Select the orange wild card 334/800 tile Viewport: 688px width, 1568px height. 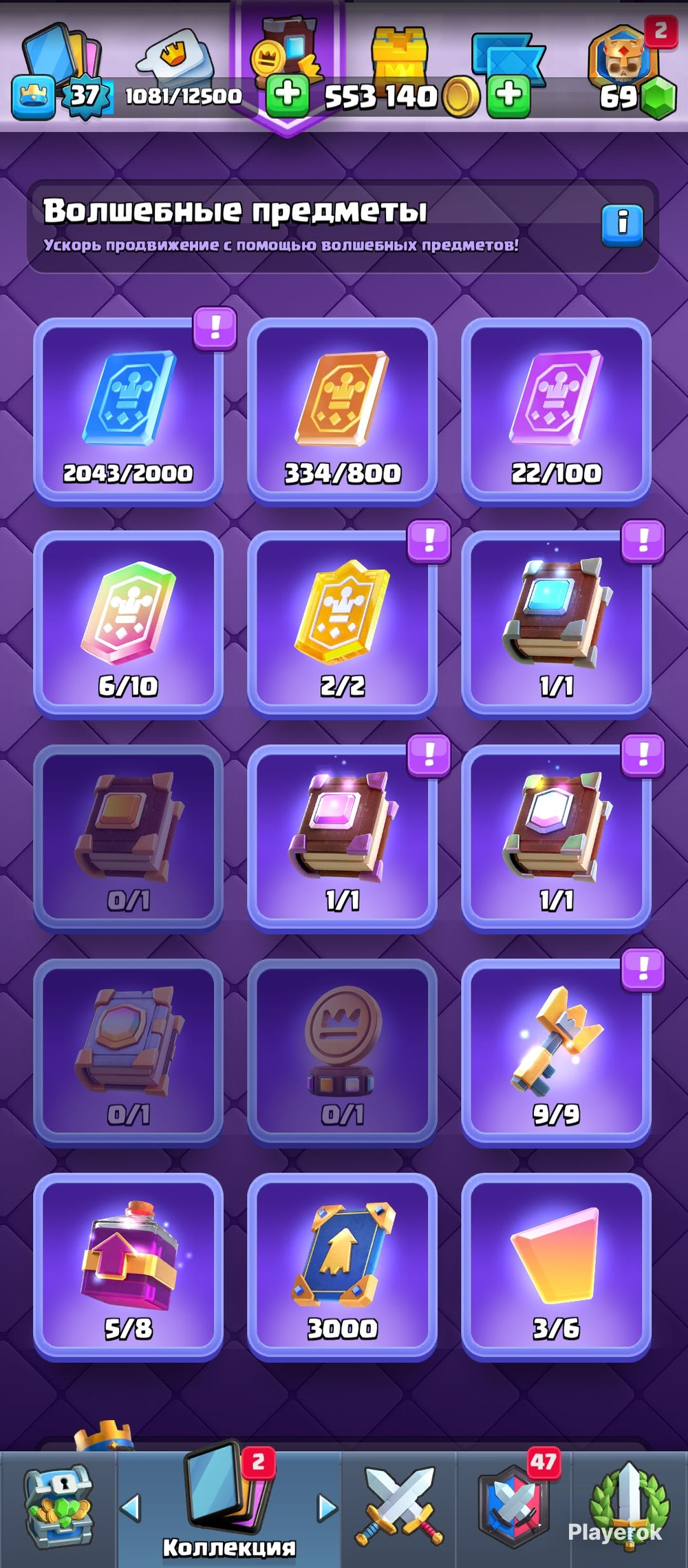pyautogui.click(x=342, y=410)
